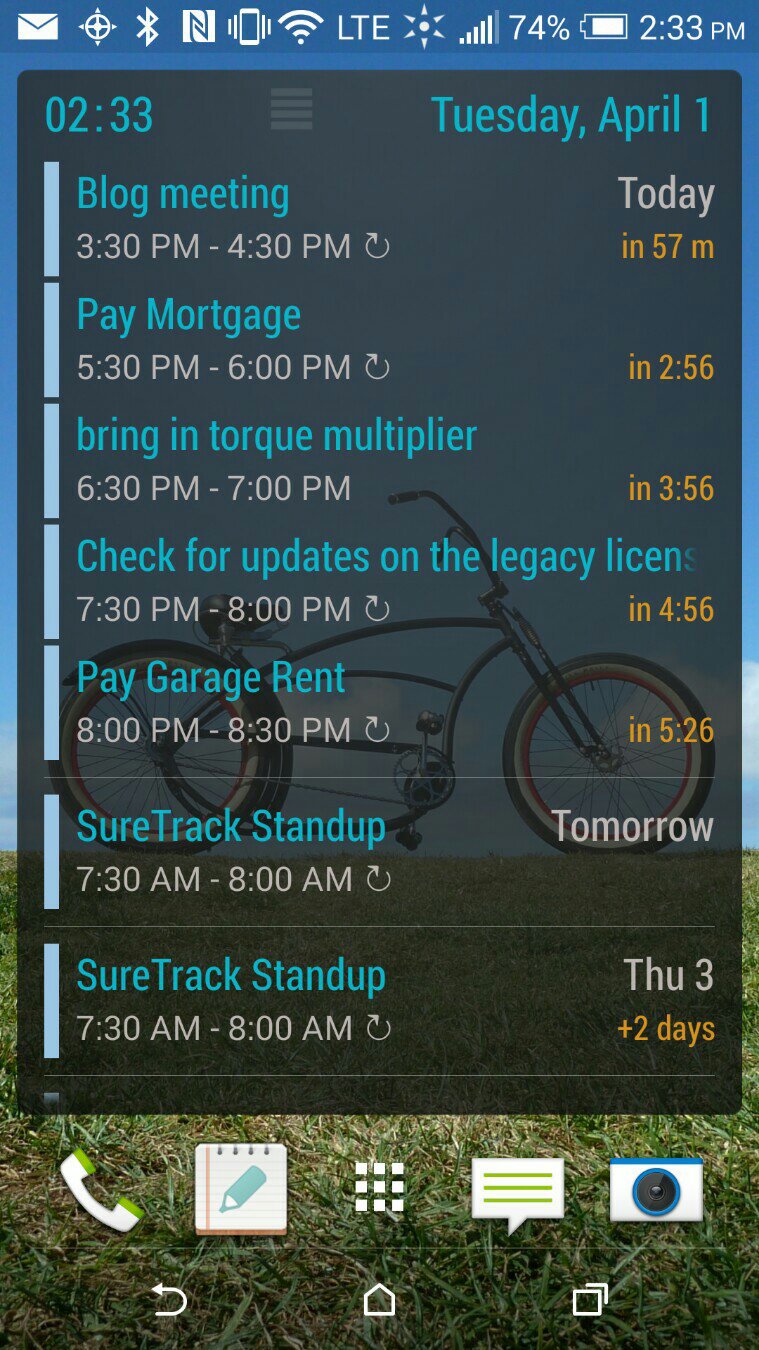Show recent apps
The width and height of the screenshot is (759, 1350).
(589, 1300)
